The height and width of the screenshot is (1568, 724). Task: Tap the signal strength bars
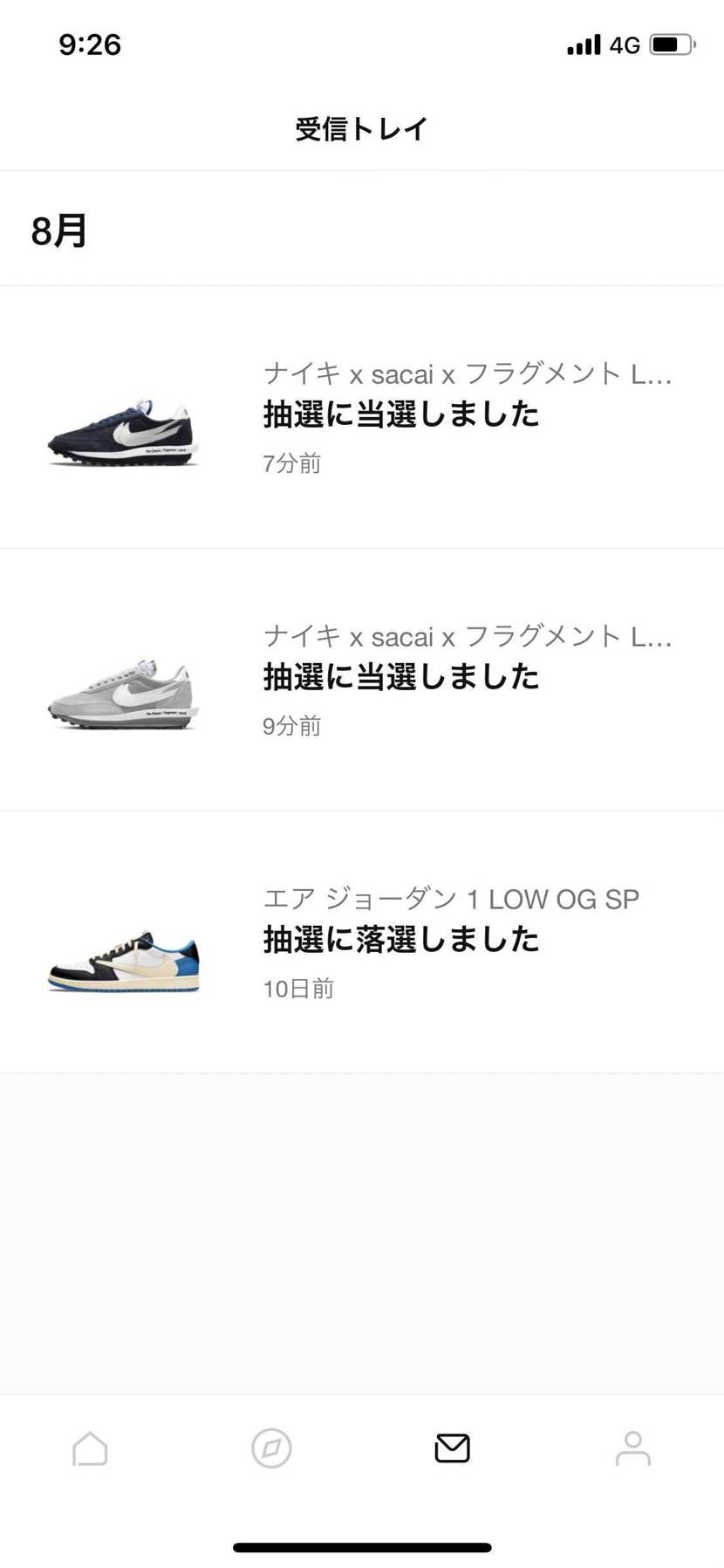(583, 45)
